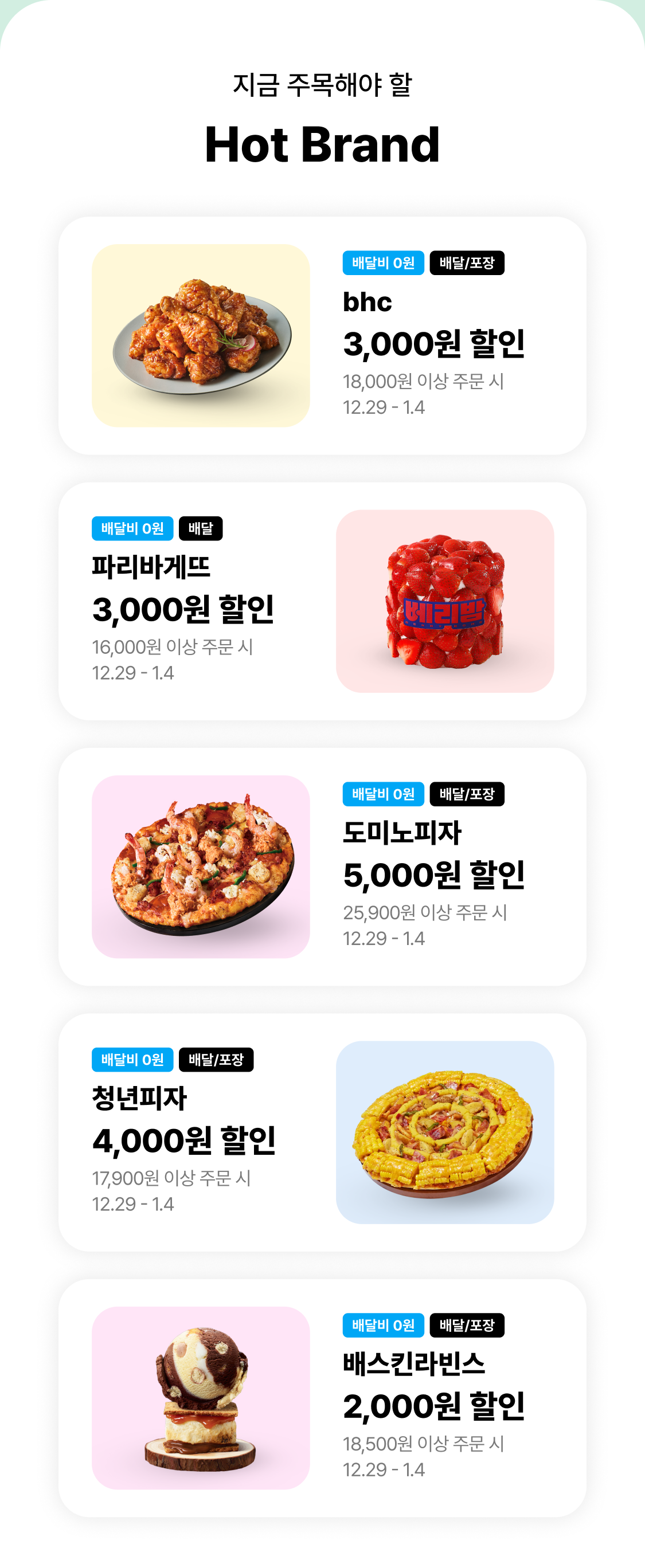
Task: Open the bhc 3,000원 discount card
Action: tap(322, 336)
